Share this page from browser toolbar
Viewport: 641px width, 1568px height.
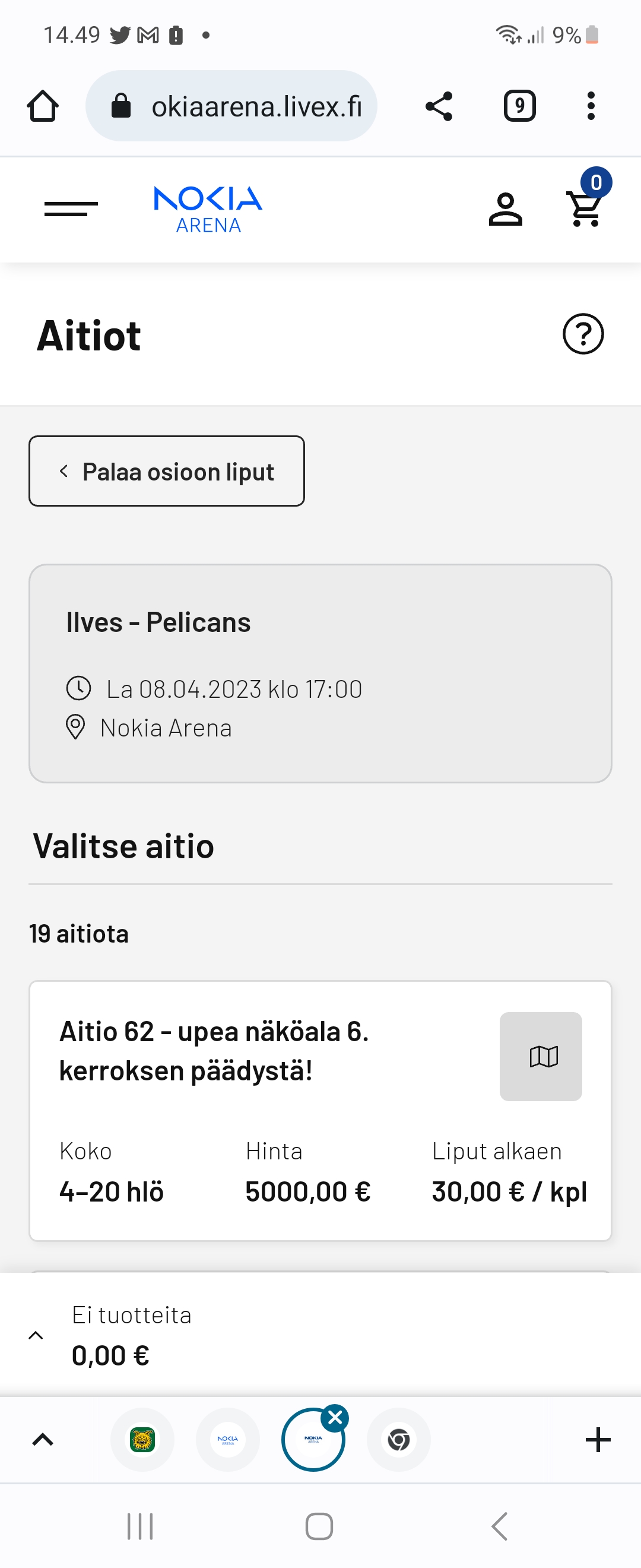pyautogui.click(x=439, y=106)
